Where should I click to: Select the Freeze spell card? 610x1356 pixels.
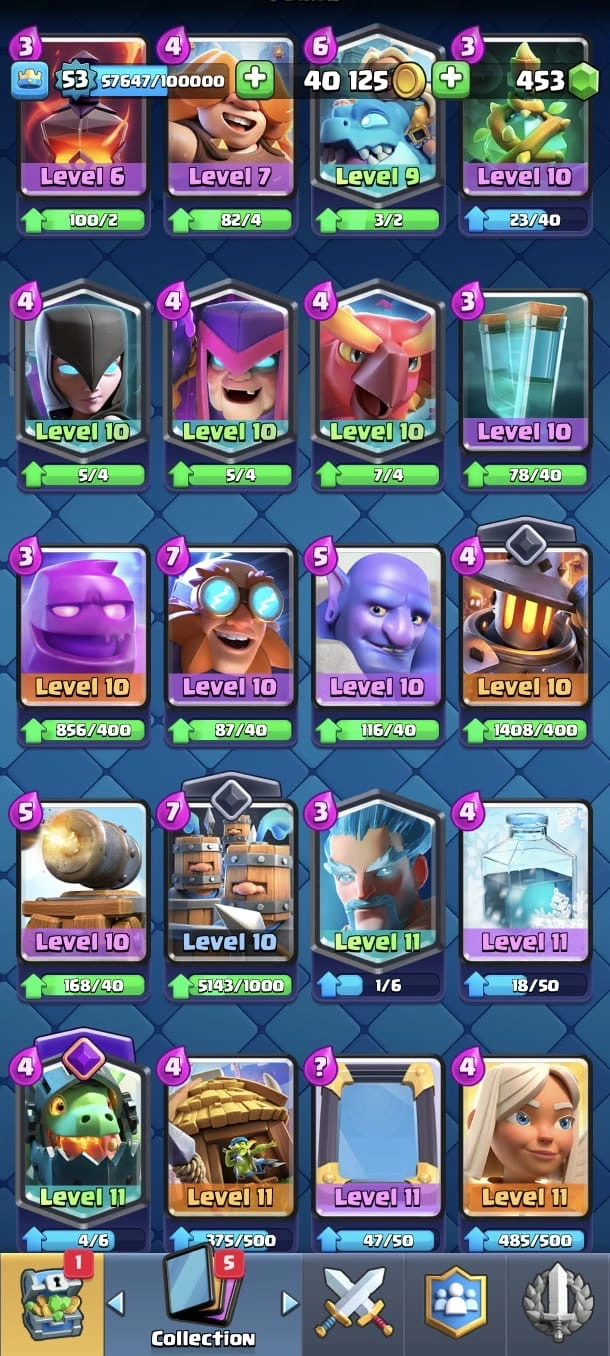point(524,890)
